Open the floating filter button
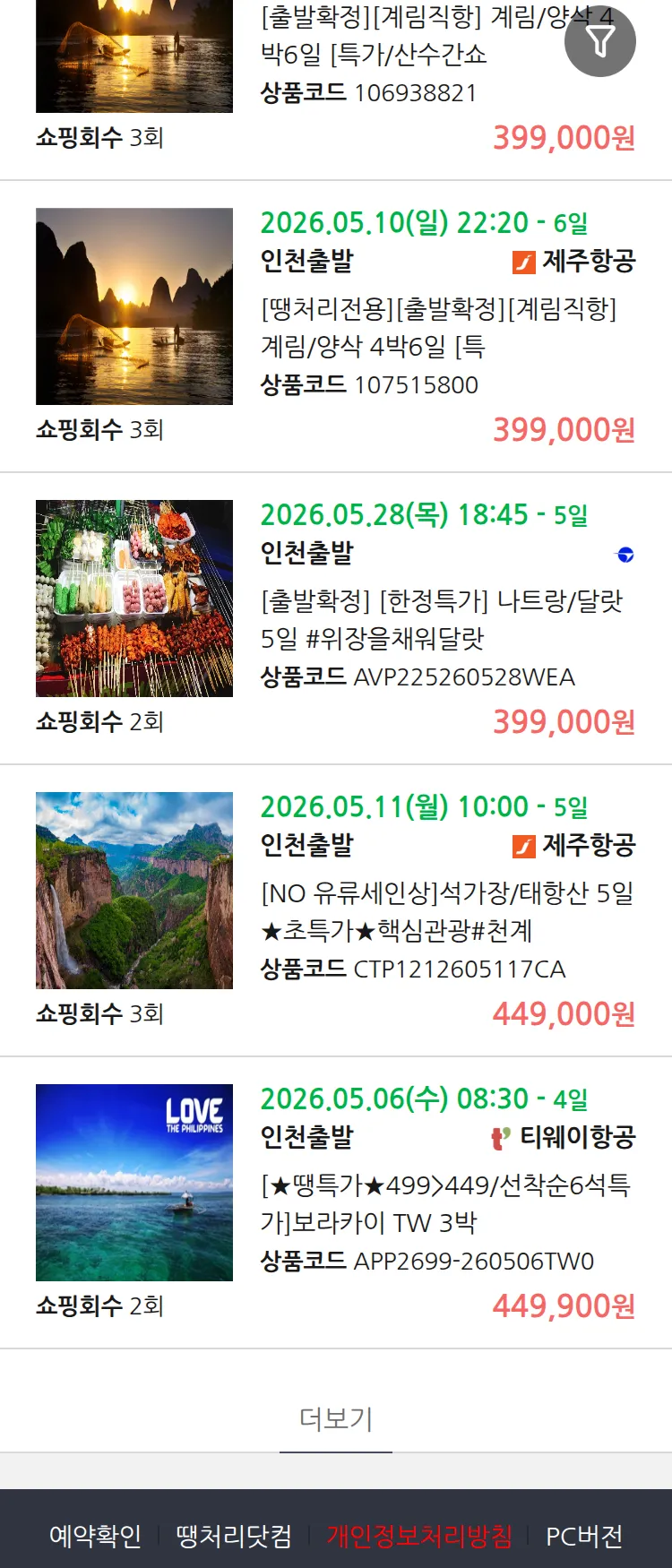The width and height of the screenshot is (672, 1568). (599, 41)
